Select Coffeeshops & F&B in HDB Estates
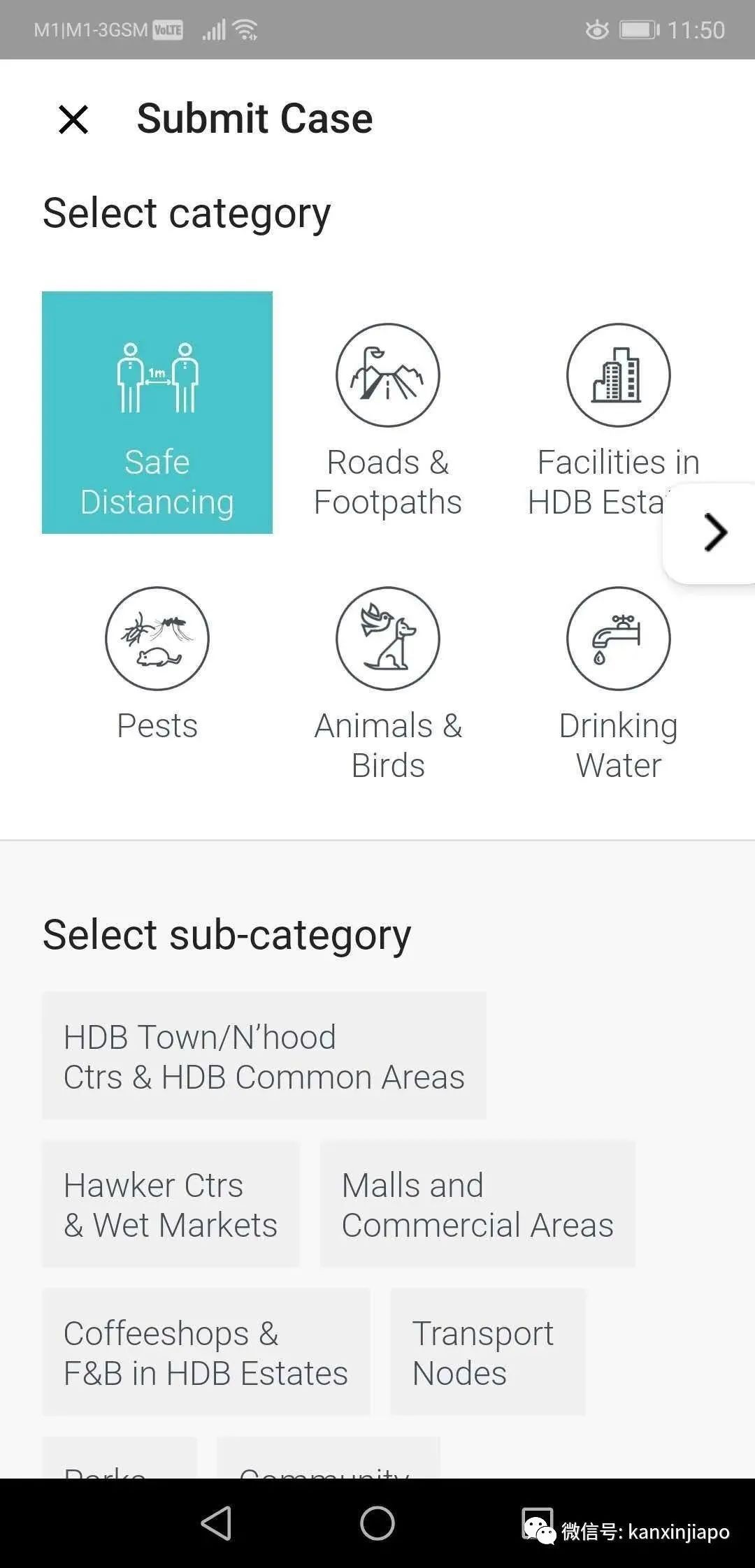This screenshot has height=1568, width=755. point(206,1353)
